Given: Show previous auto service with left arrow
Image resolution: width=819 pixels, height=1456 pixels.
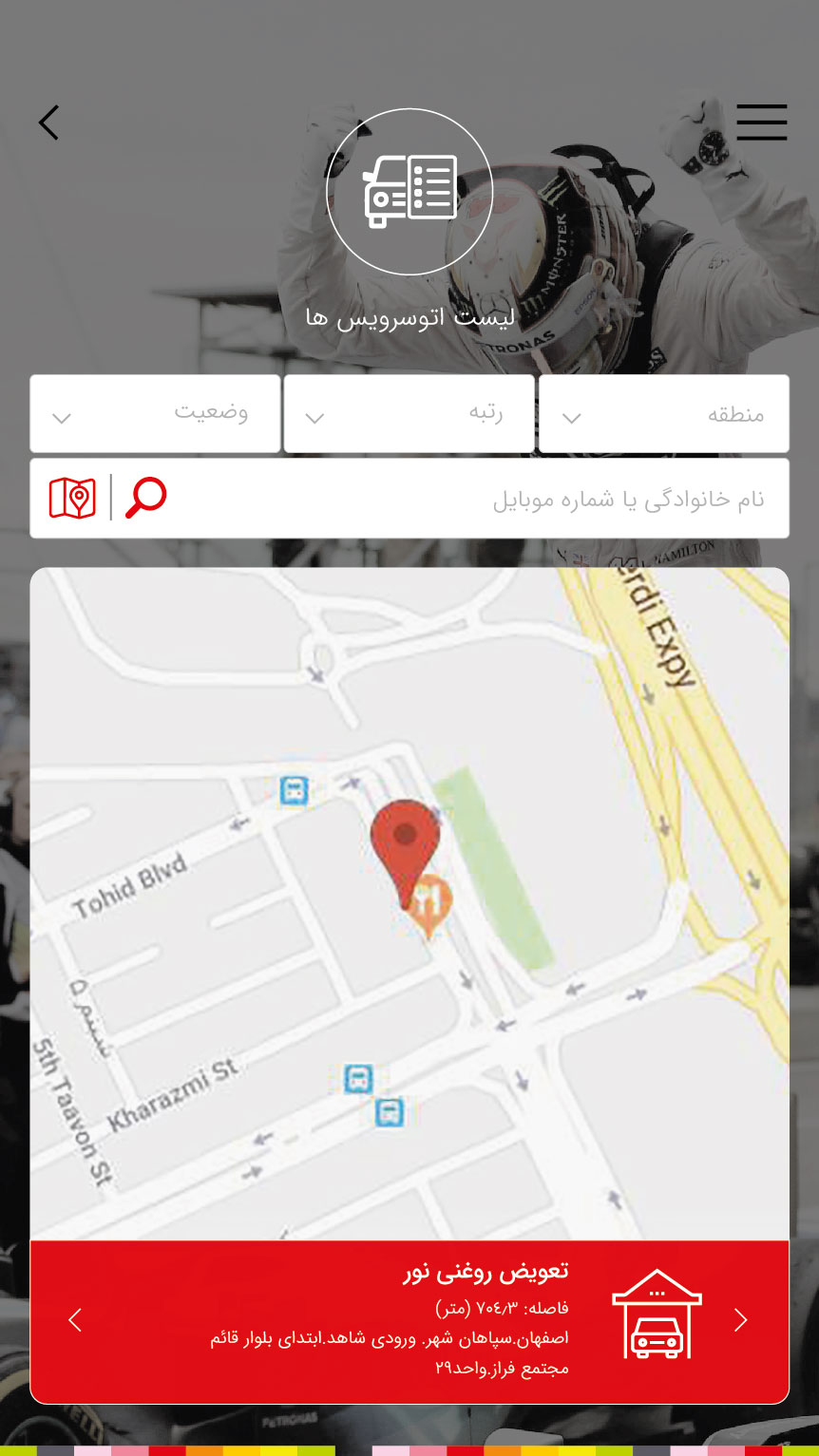Looking at the screenshot, I should coord(75,1320).
